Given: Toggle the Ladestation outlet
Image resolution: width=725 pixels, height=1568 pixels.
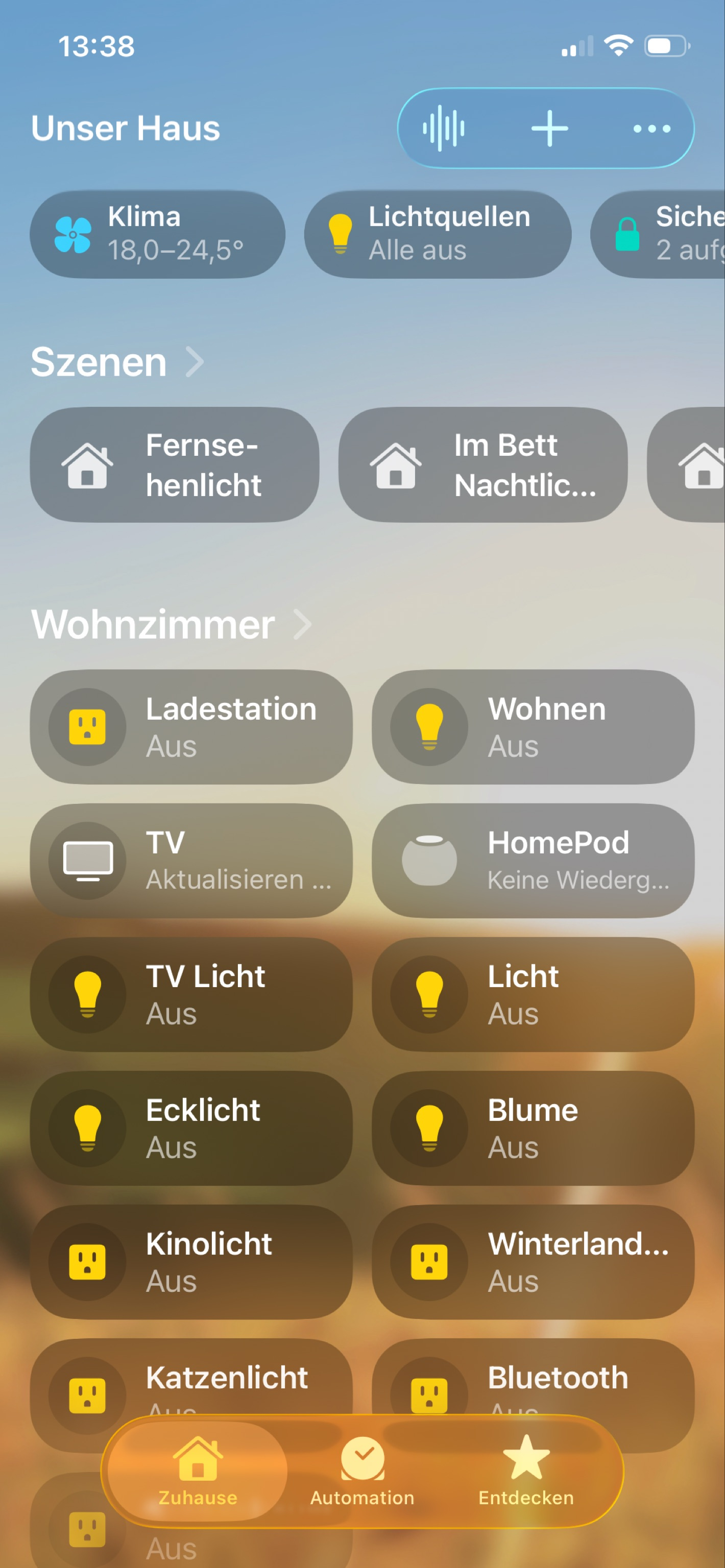Looking at the screenshot, I should click(88, 727).
